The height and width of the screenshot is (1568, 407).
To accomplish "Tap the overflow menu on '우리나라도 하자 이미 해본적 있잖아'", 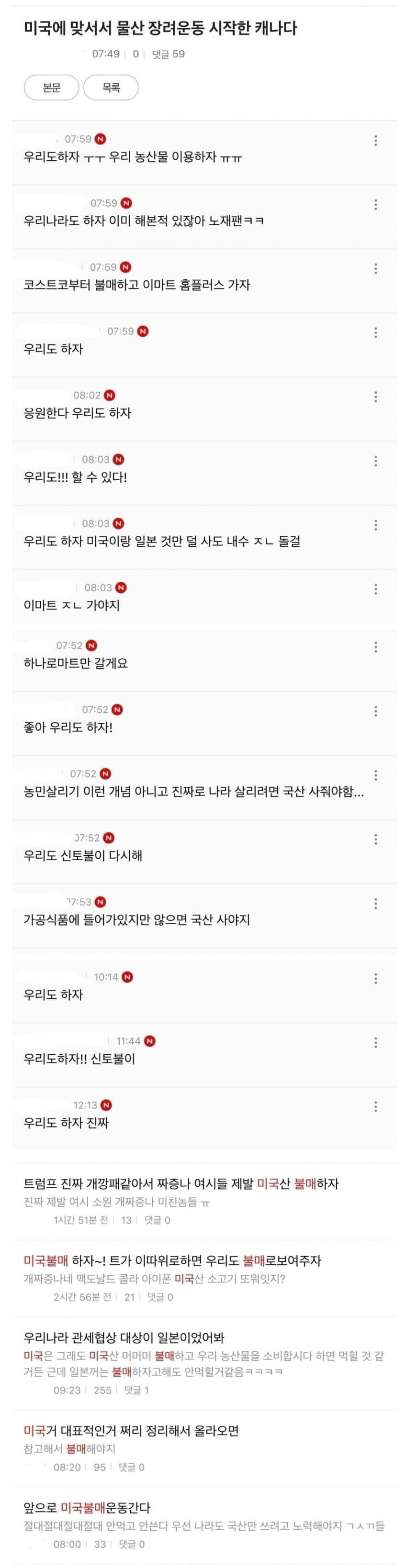I will tap(375, 205).
